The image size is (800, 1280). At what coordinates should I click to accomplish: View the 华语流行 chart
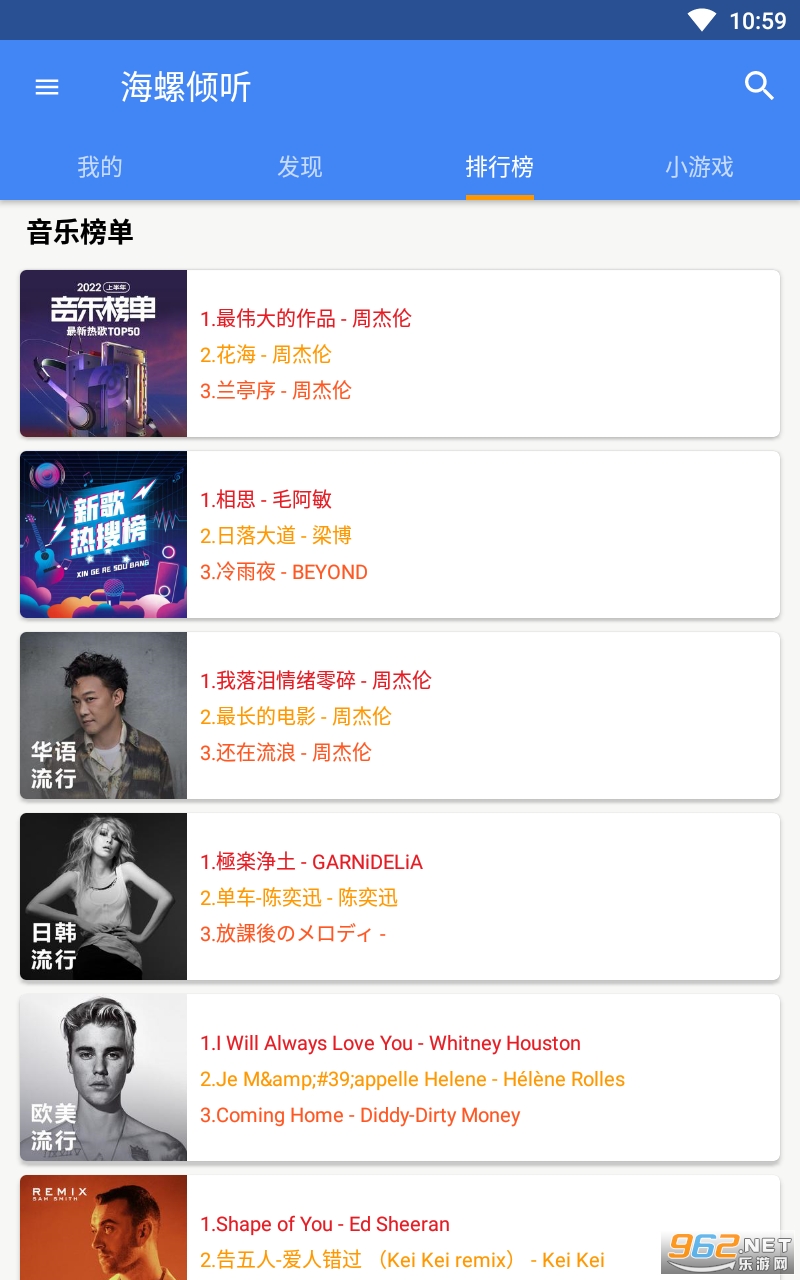[400, 716]
